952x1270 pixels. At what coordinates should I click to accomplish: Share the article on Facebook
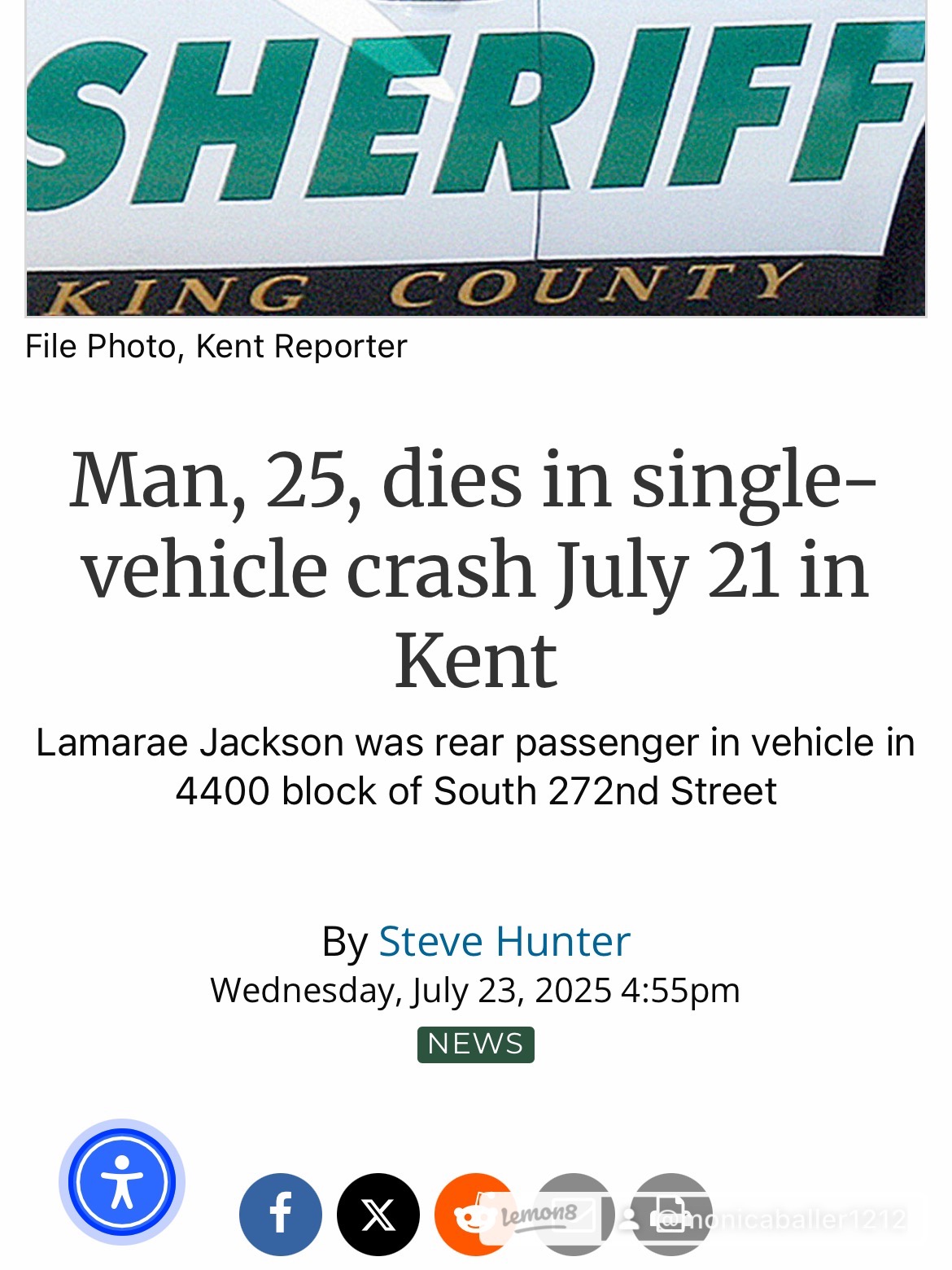point(281,1214)
